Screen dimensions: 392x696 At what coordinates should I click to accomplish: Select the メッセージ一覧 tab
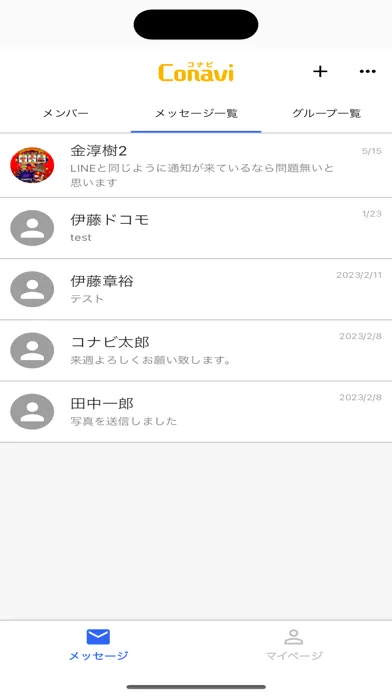point(196,114)
